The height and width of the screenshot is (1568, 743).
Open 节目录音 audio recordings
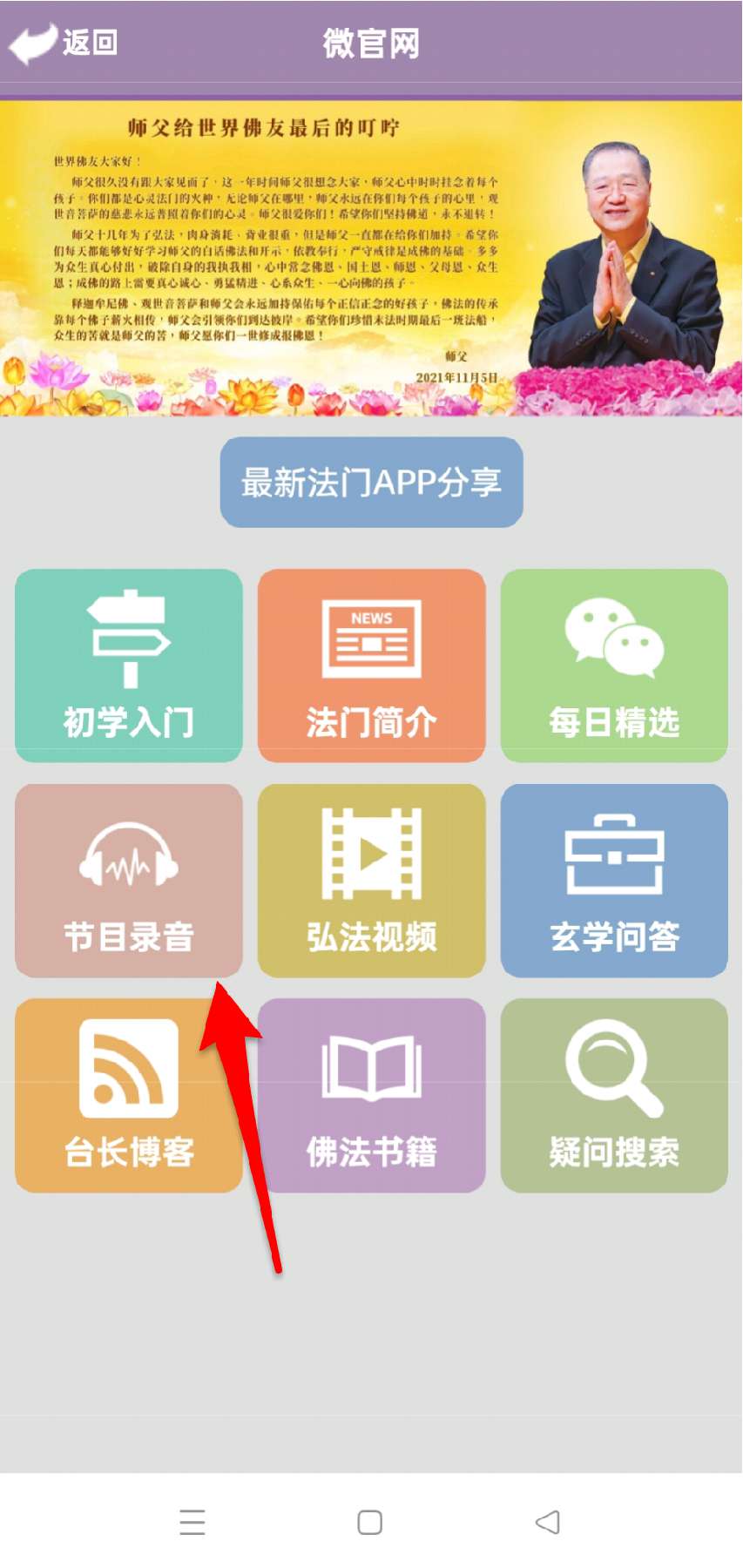point(129,880)
